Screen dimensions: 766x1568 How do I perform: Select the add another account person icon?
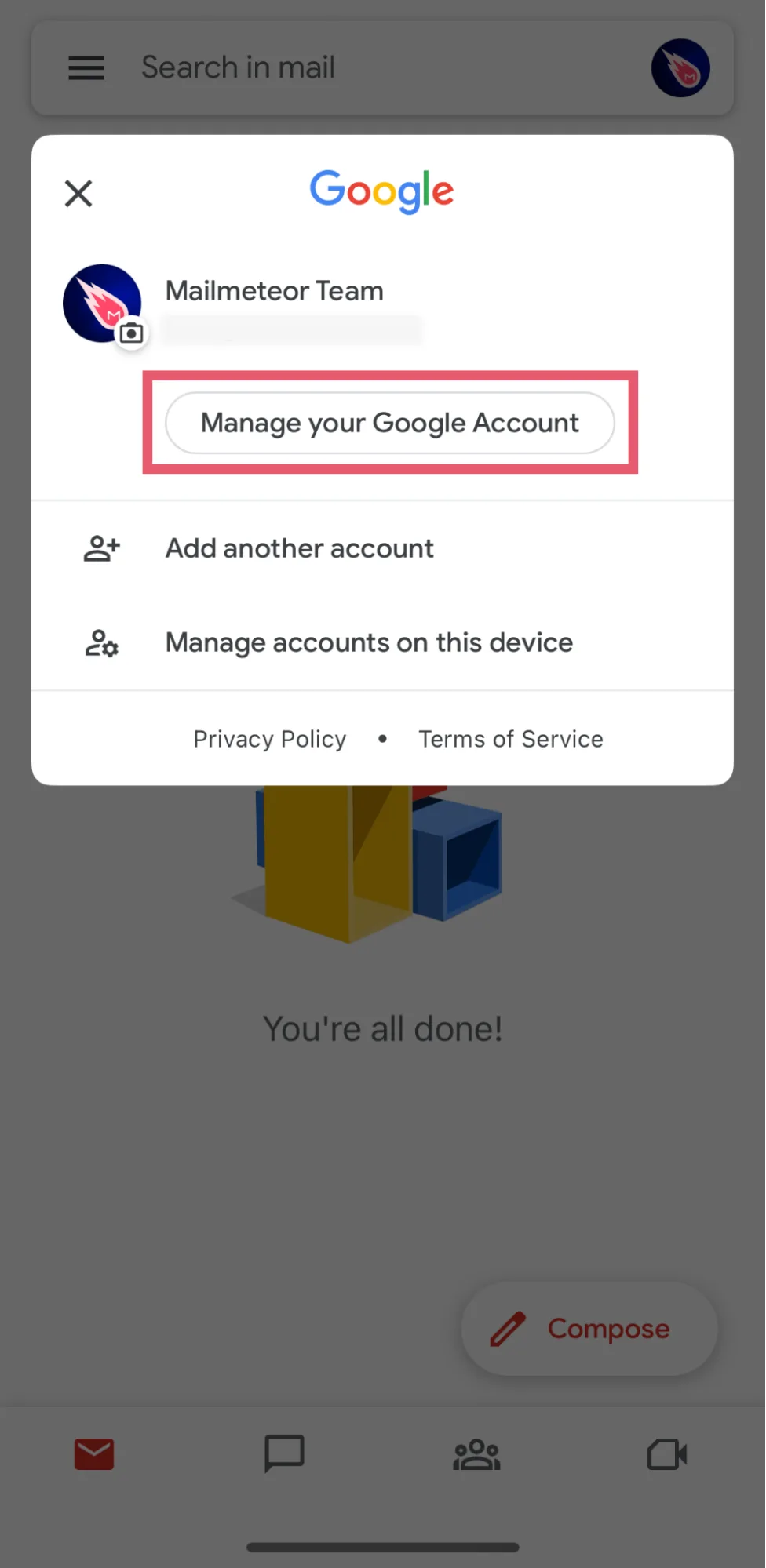(x=100, y=548)
